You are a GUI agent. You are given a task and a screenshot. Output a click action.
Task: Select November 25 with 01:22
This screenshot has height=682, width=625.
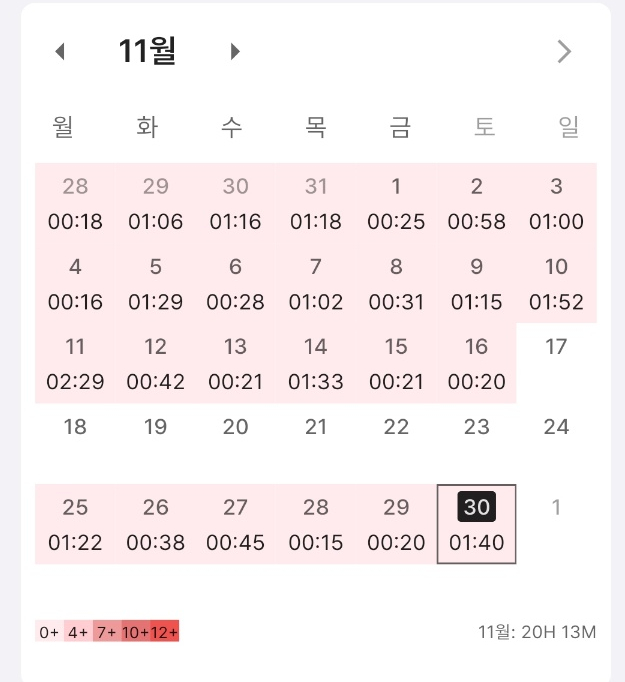(75, 524)
